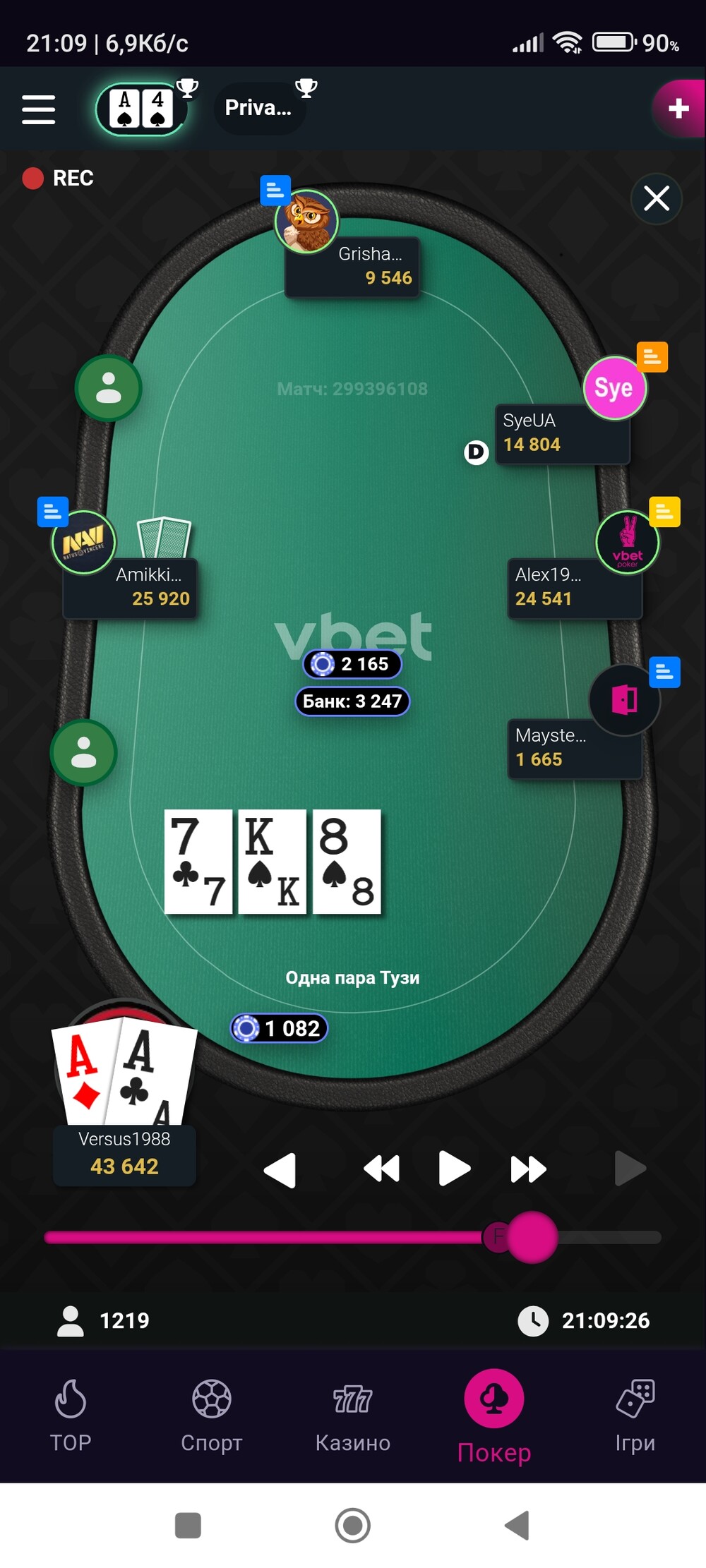The height and width of the screenshot is (1568, 706).
Task: Open Grisha's player notes icon
Action: click(x=275, y=191)
